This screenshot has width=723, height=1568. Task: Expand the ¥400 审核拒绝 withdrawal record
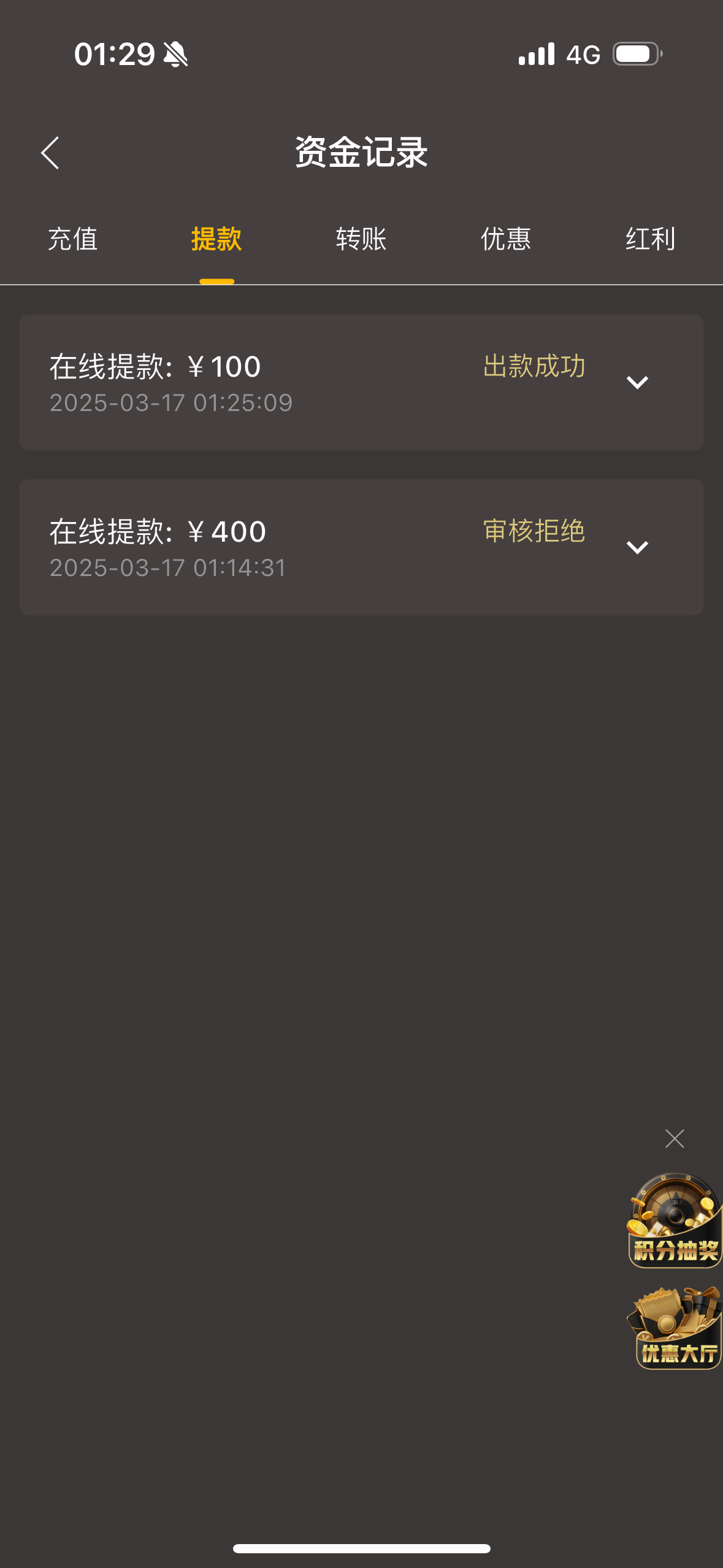(x=637, y=547)
